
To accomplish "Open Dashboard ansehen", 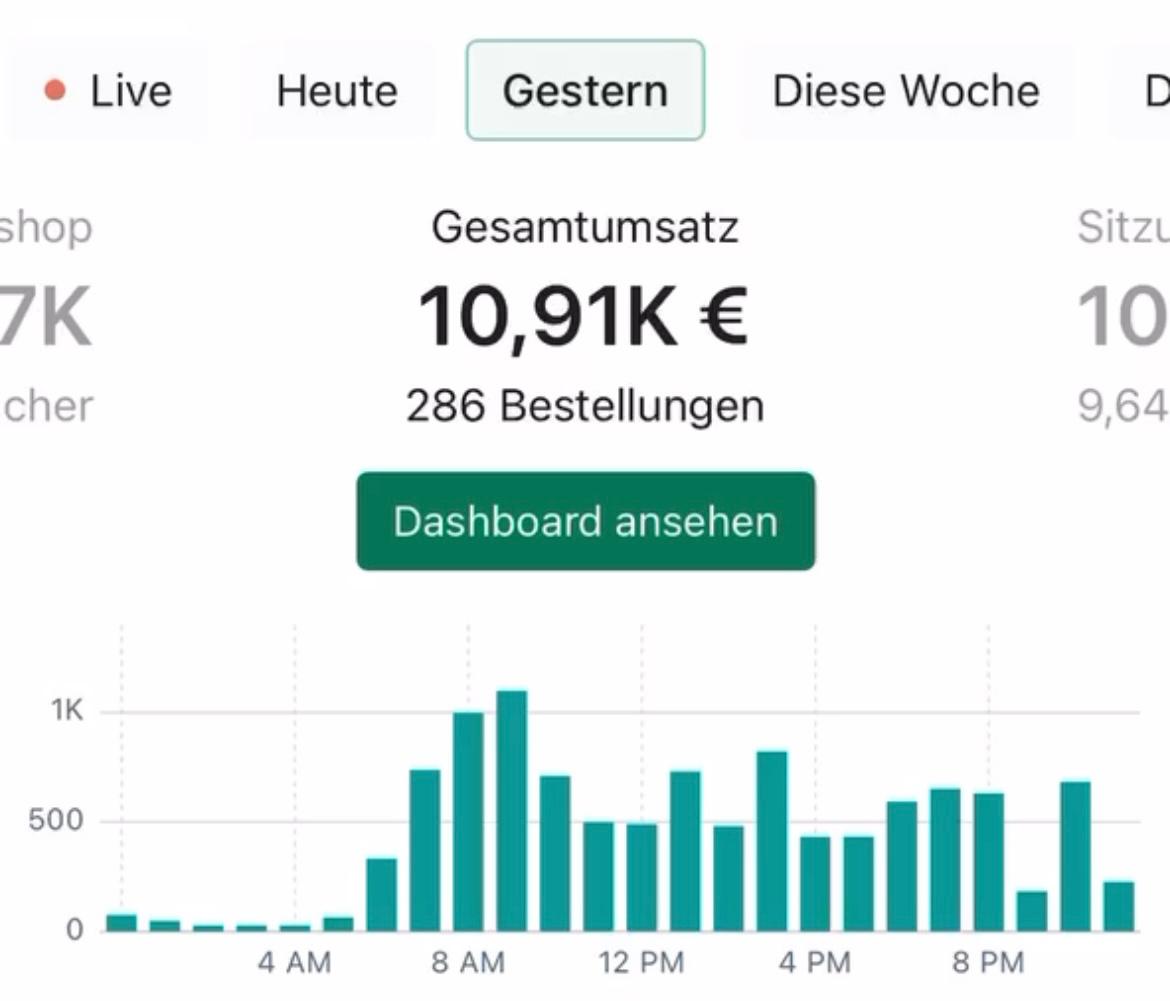I will [x=585, y=521].
